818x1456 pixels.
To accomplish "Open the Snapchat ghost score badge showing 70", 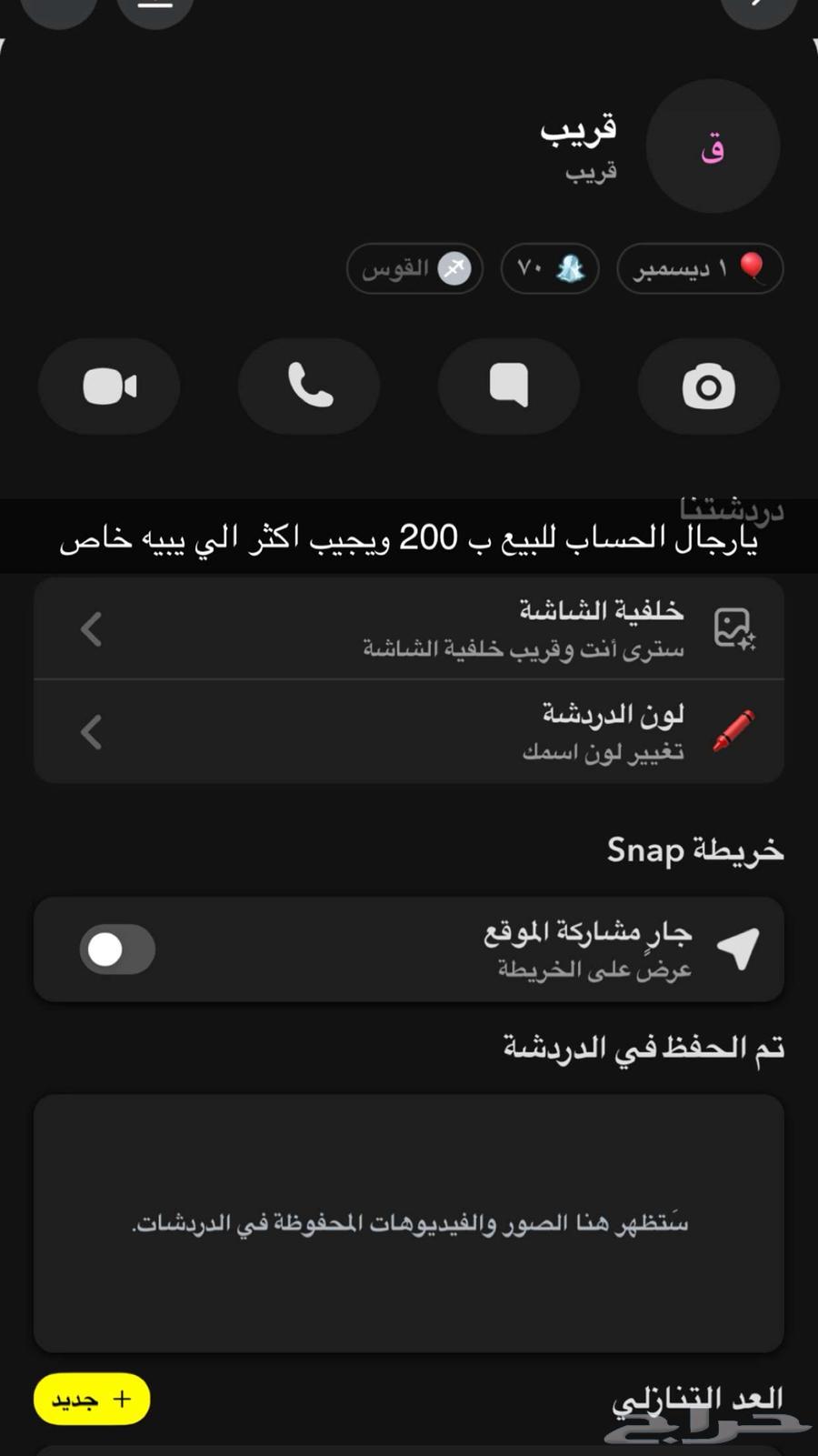I will click(x=549, y=268).
